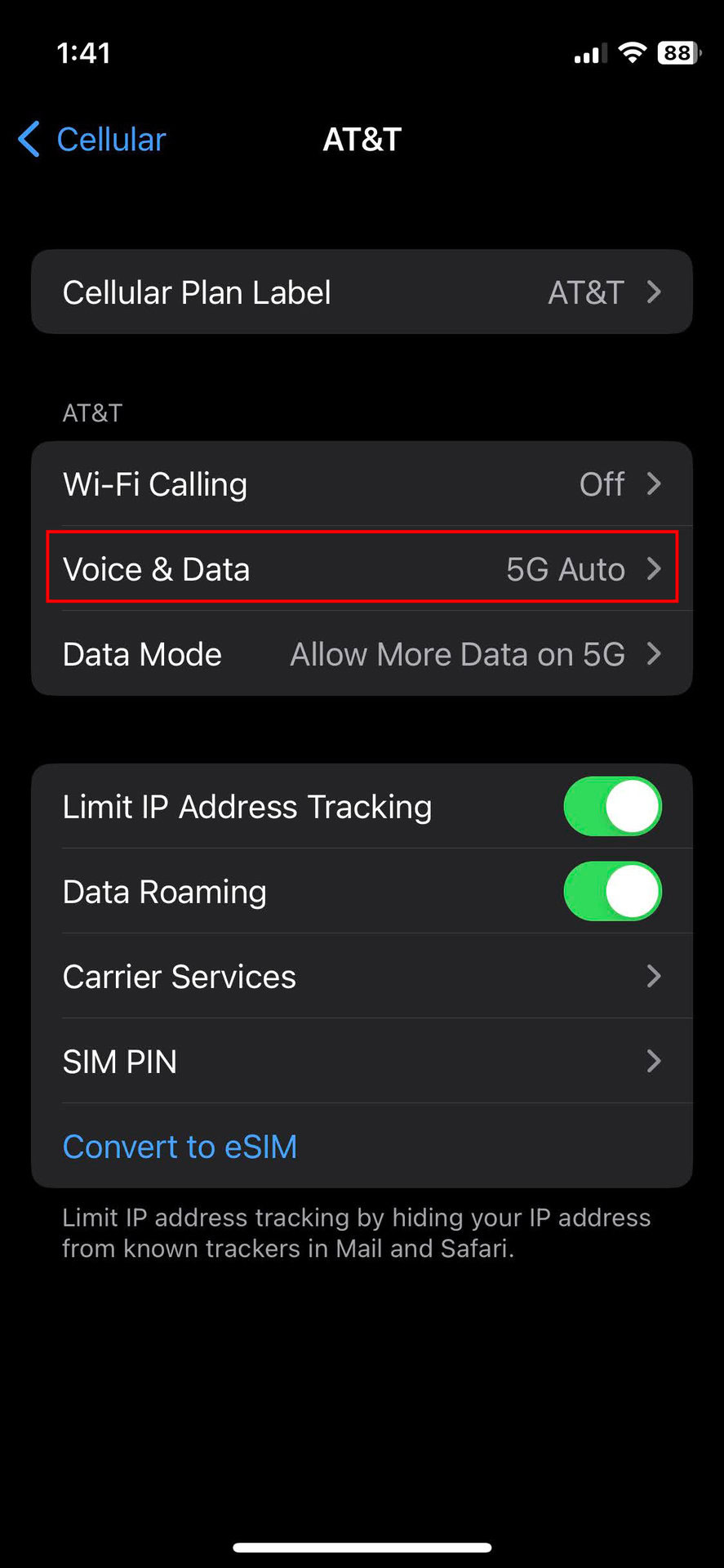
Task: Tap Convert to eSIM
Action: click(180, 1147)
